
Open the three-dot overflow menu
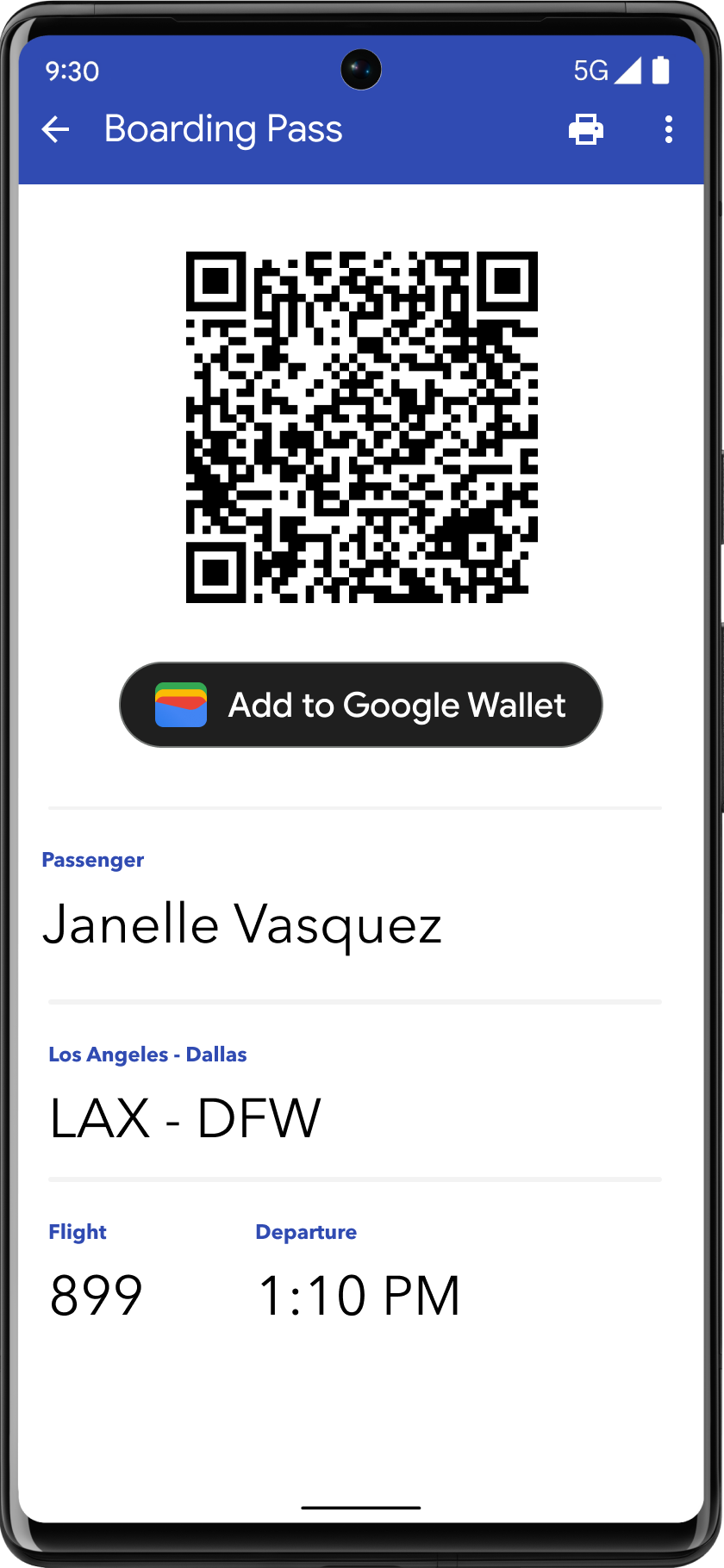click(669, 129)
